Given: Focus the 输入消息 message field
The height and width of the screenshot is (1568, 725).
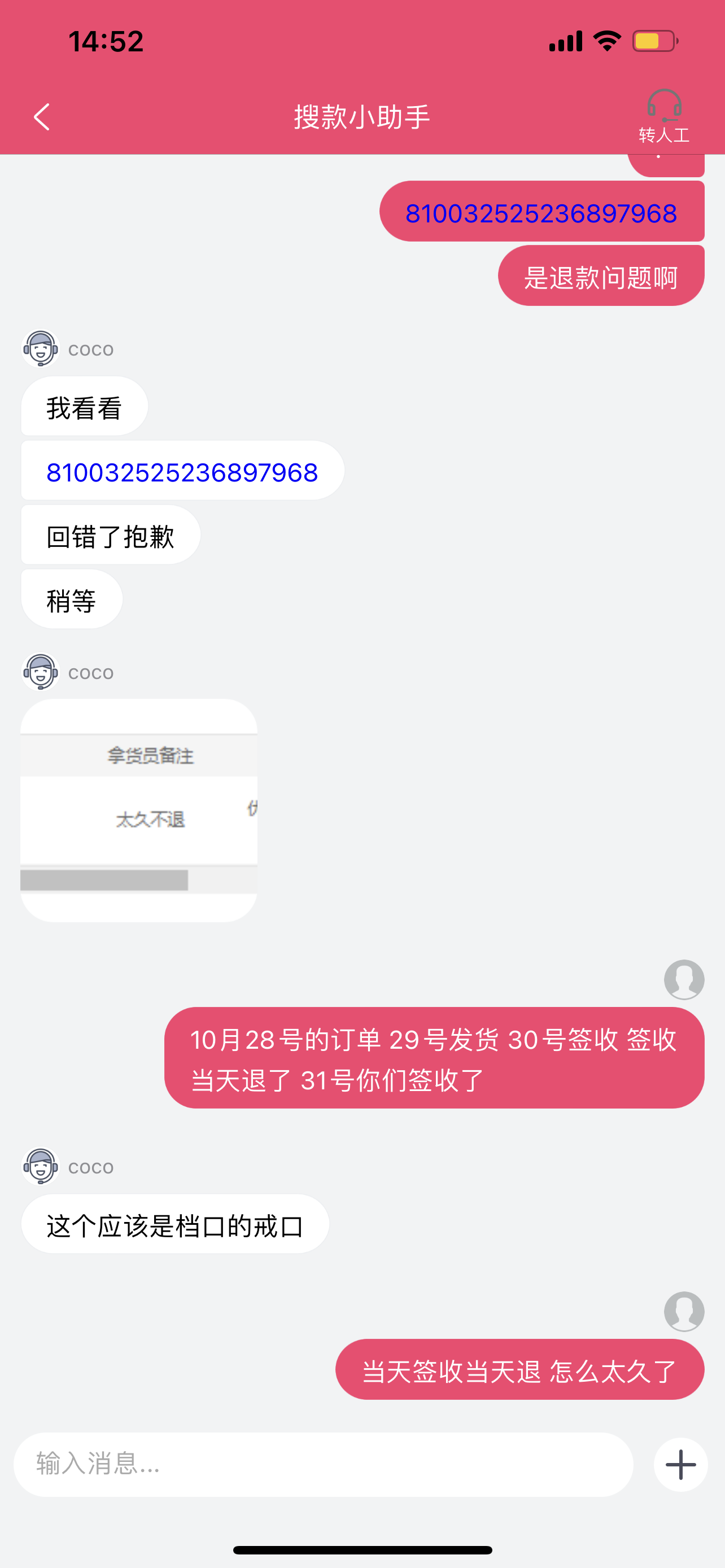Looking at the screenshot, I should coord(322,1464).
